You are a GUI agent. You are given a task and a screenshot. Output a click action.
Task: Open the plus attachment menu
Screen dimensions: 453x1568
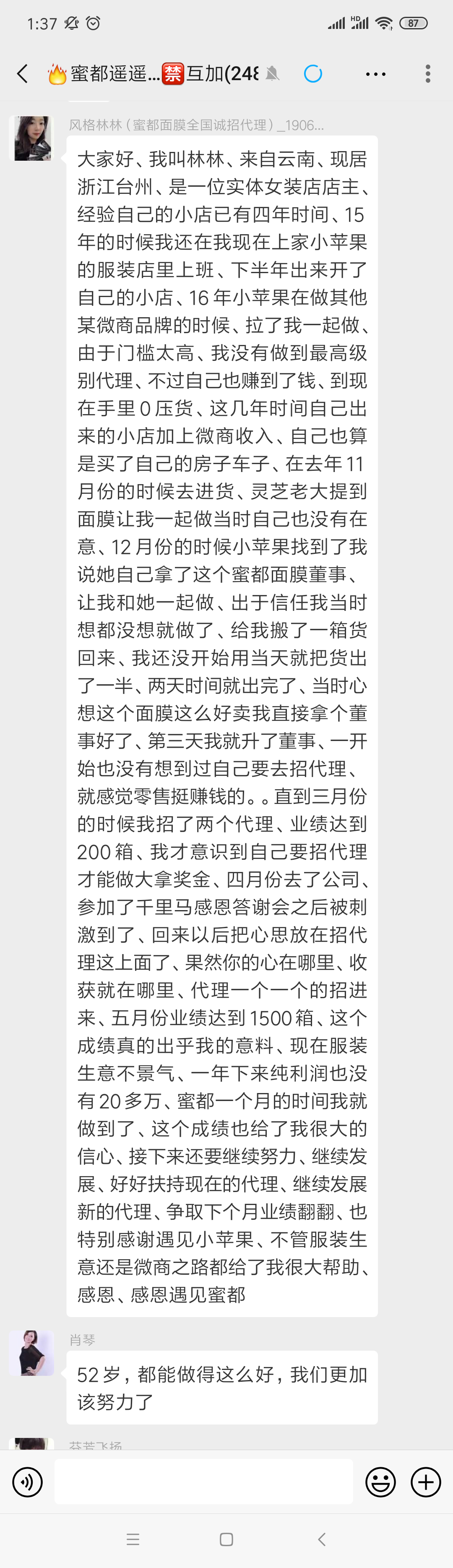click(426, 1482)
